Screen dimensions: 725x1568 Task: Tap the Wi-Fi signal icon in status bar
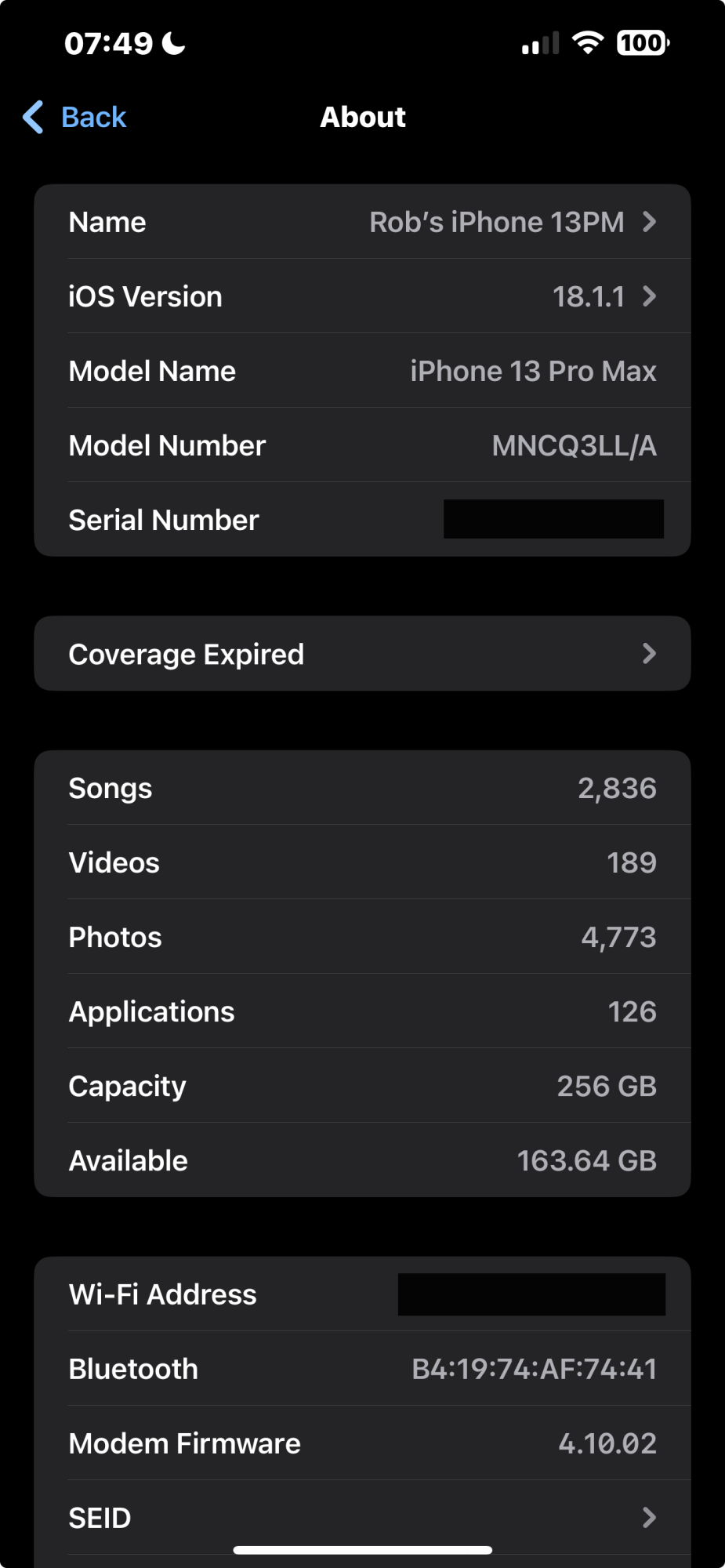pyautogui.click(x=590, y=42)
